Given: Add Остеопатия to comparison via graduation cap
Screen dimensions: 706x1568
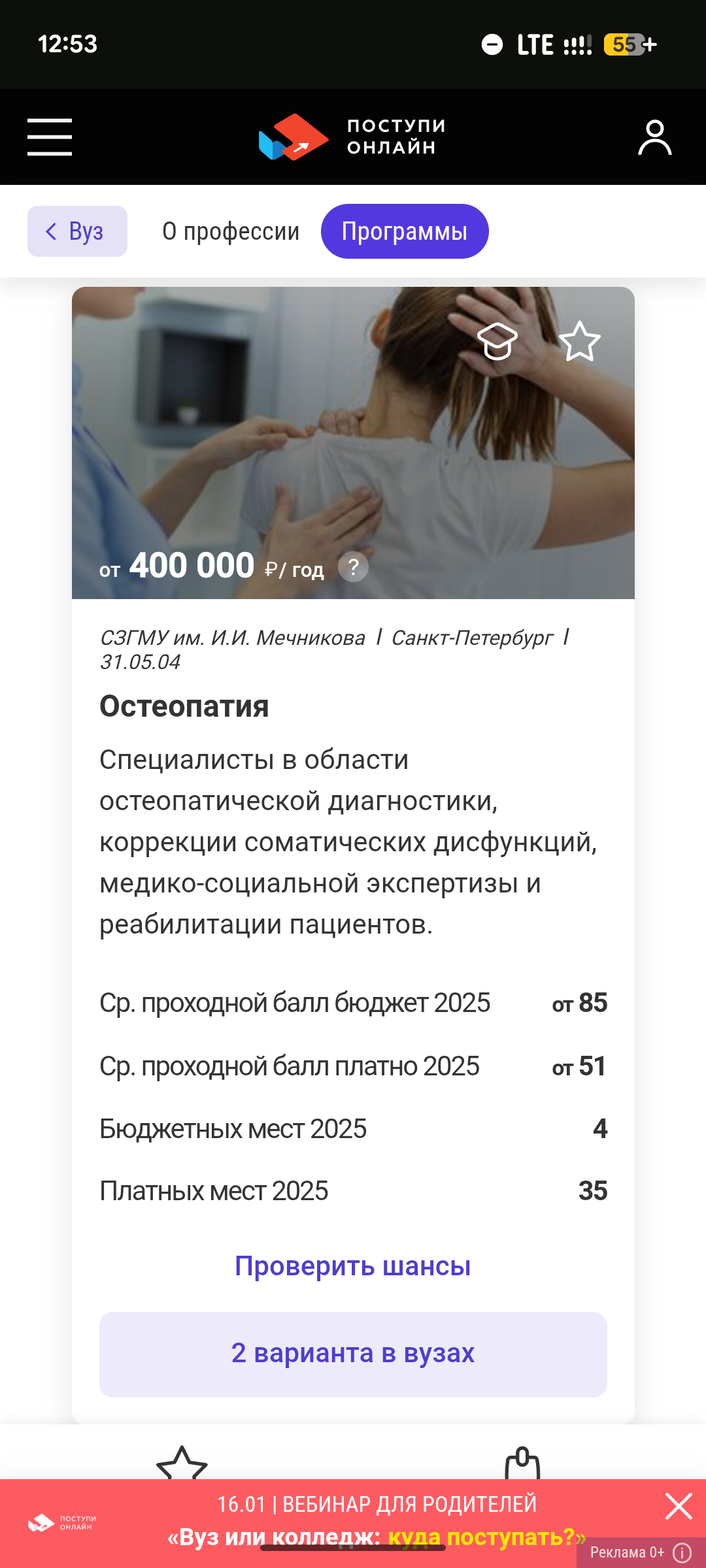Looking at the screenshot, I should [497, 341].
